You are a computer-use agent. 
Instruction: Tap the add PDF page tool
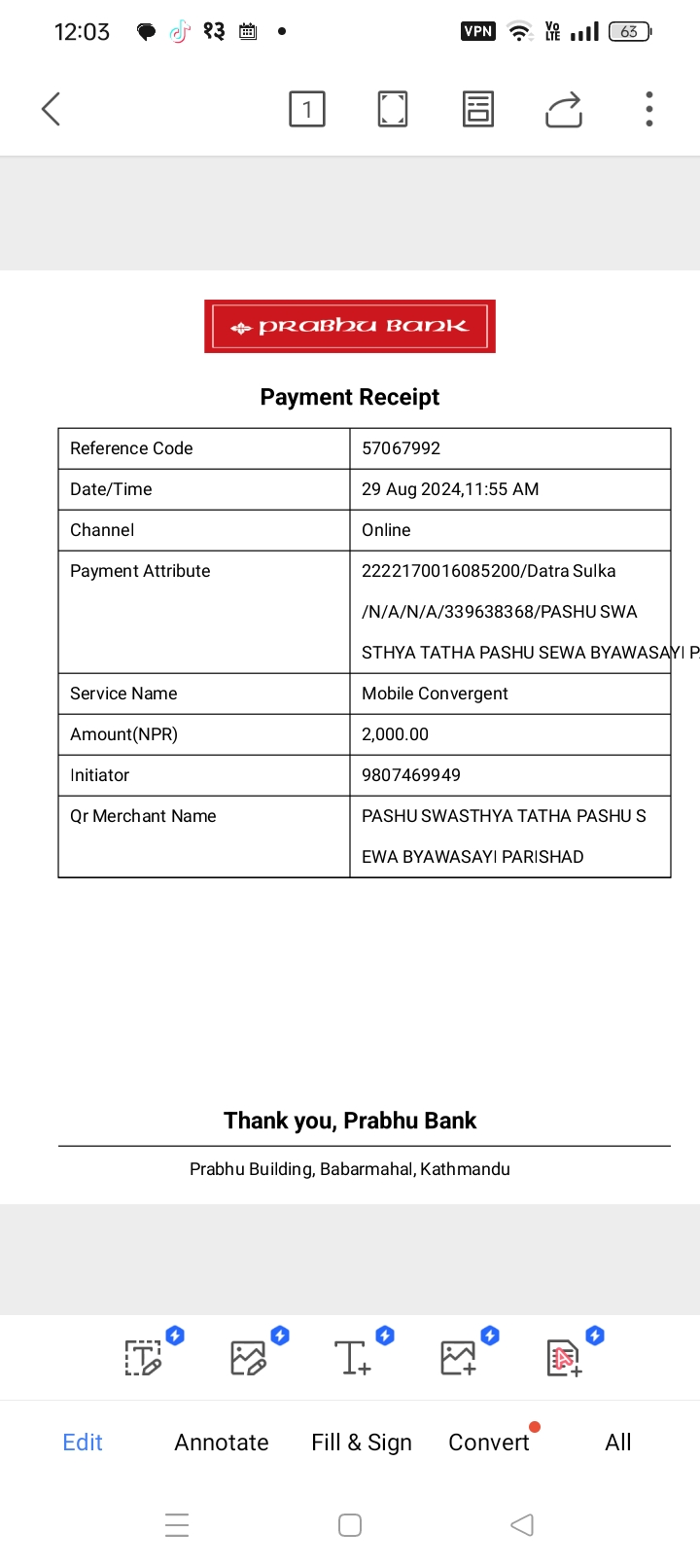click(564, 1357)
